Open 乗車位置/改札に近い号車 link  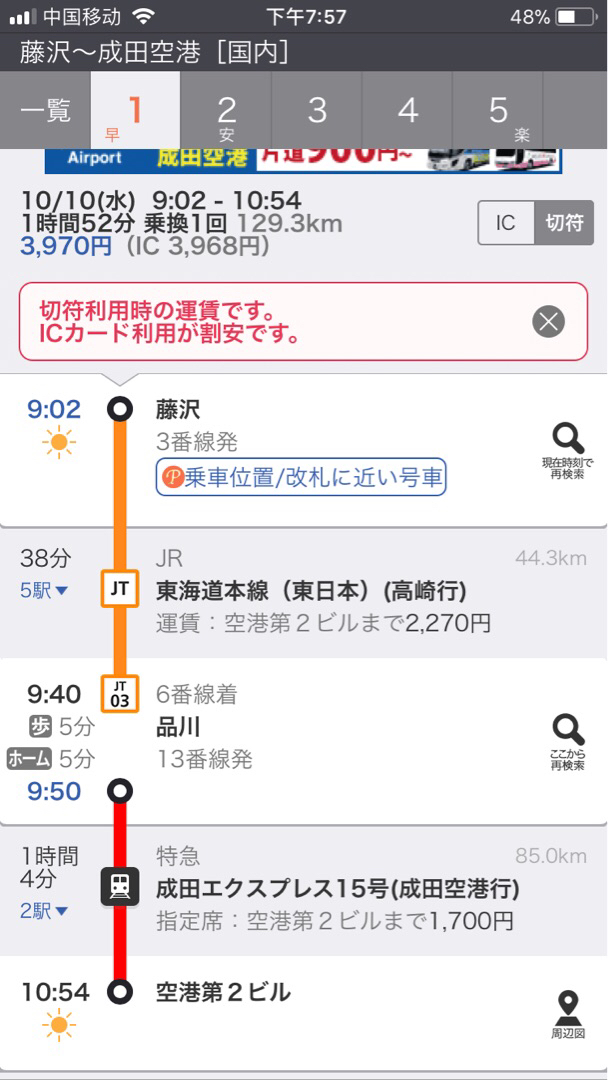click(301, 477)
